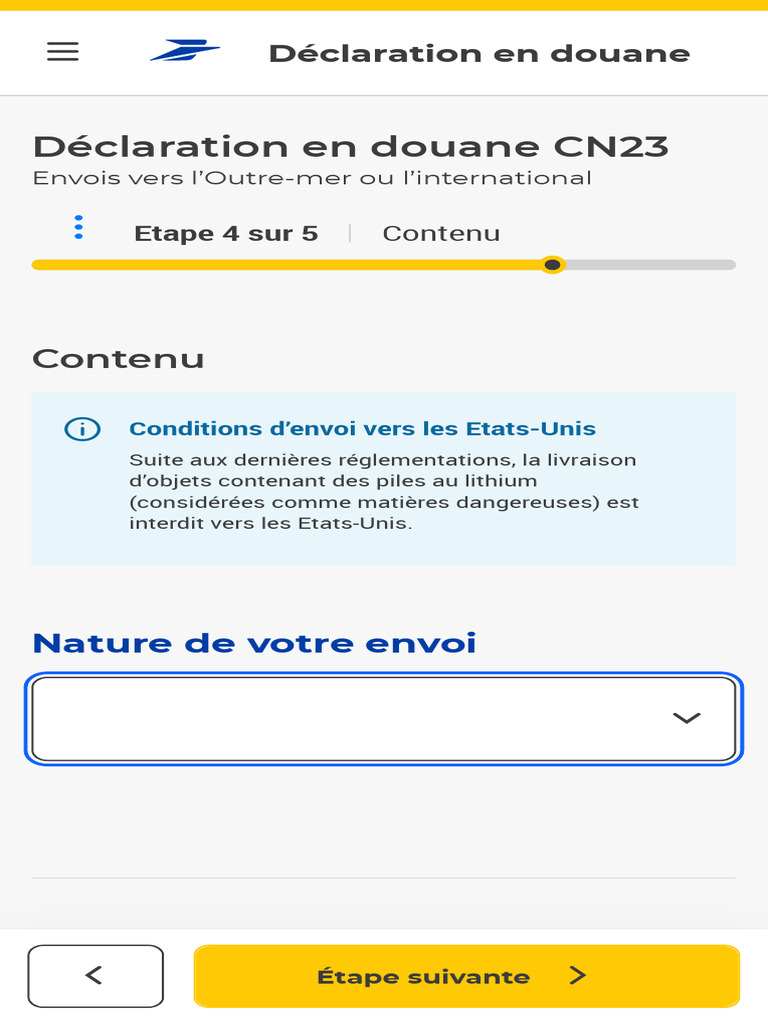Go back to the previous step
768x1024 pixels.
tap(95, 976)
